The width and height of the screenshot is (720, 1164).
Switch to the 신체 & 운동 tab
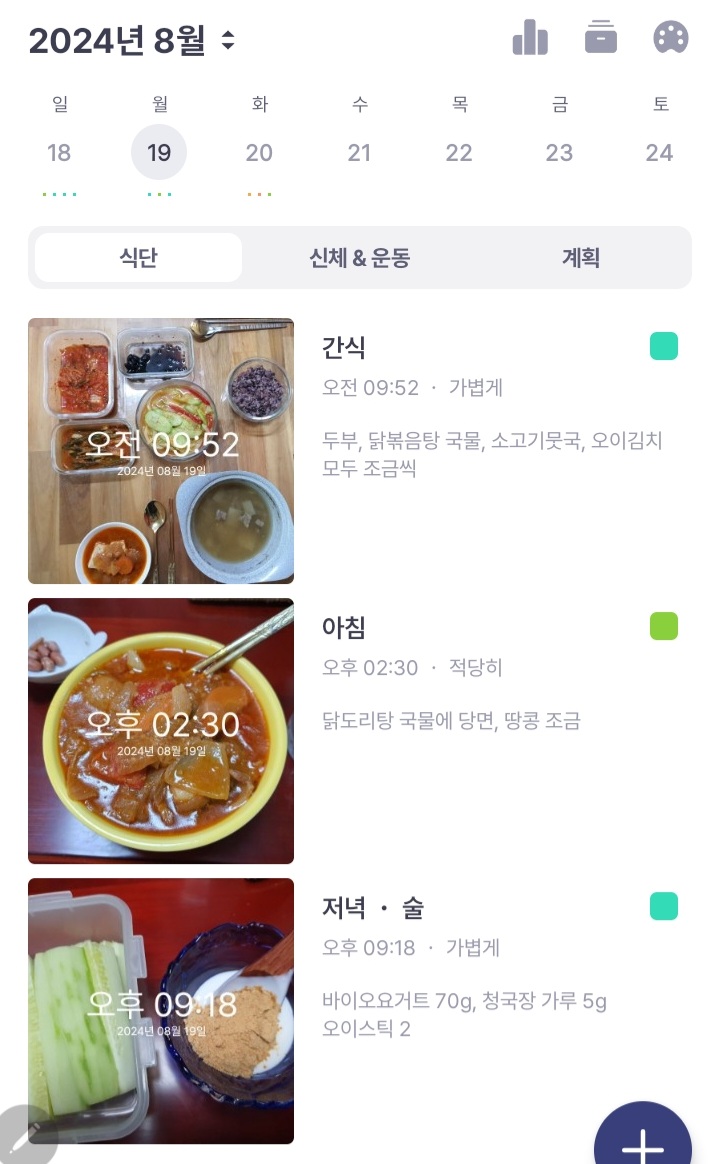(x=360, y=258)
